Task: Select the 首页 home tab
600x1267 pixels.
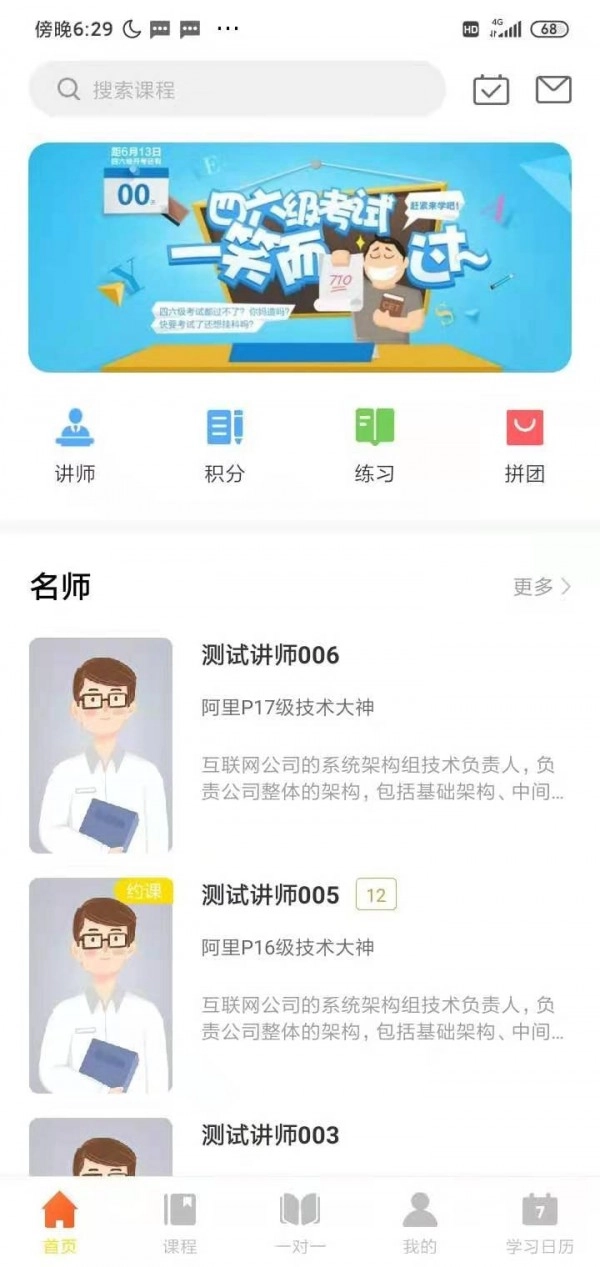Action: (x=60, y=1222)
